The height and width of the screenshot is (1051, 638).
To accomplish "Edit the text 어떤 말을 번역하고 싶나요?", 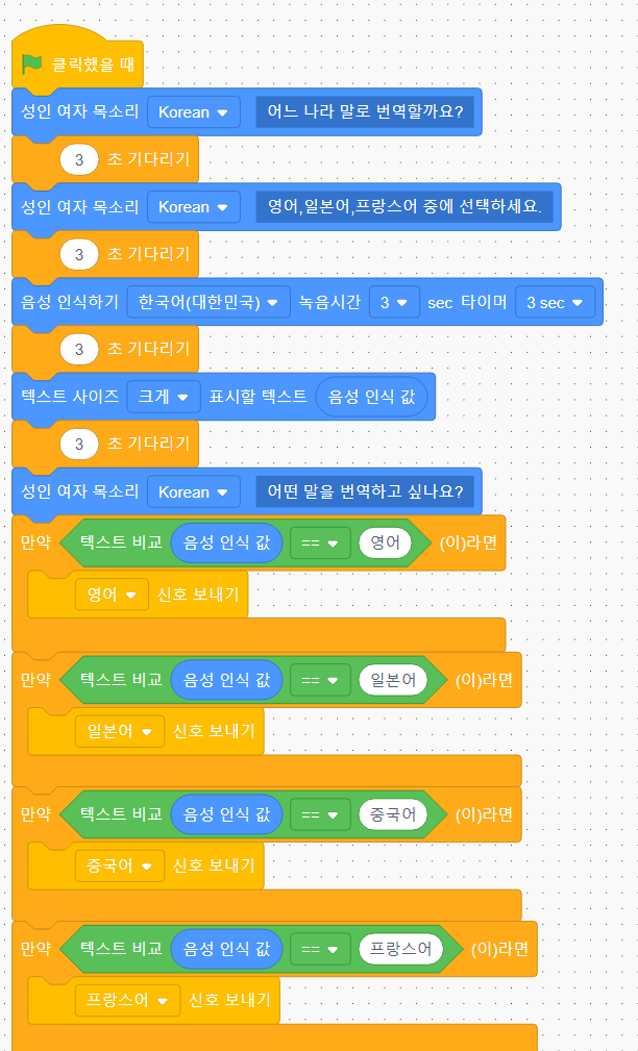I will pos(365,491).
